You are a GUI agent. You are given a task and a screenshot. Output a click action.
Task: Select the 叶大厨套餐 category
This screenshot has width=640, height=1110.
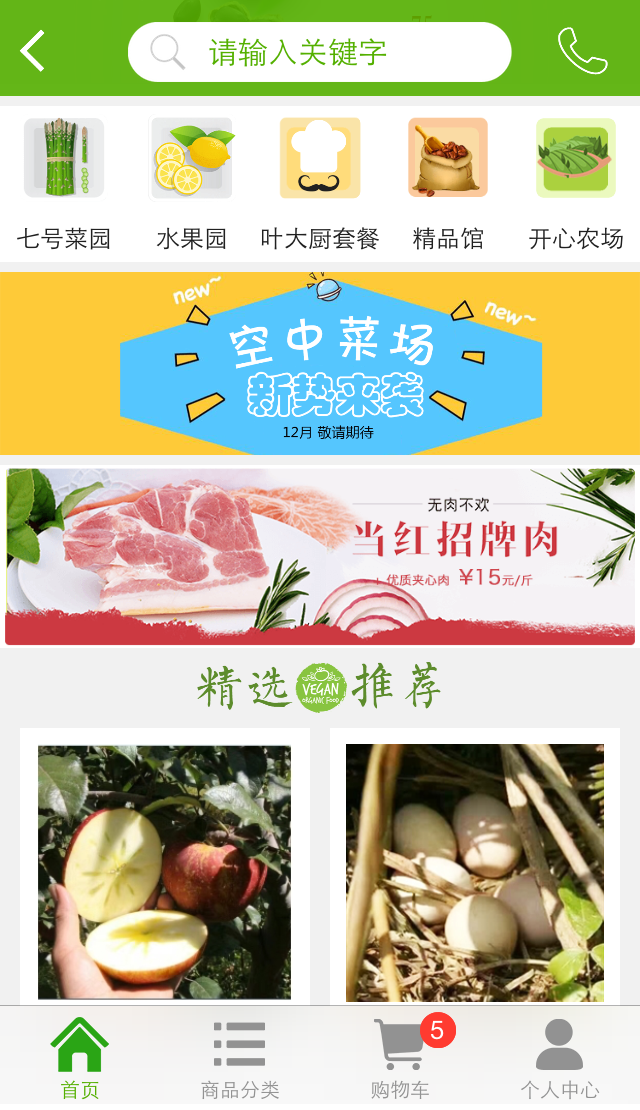click(320, 182)
